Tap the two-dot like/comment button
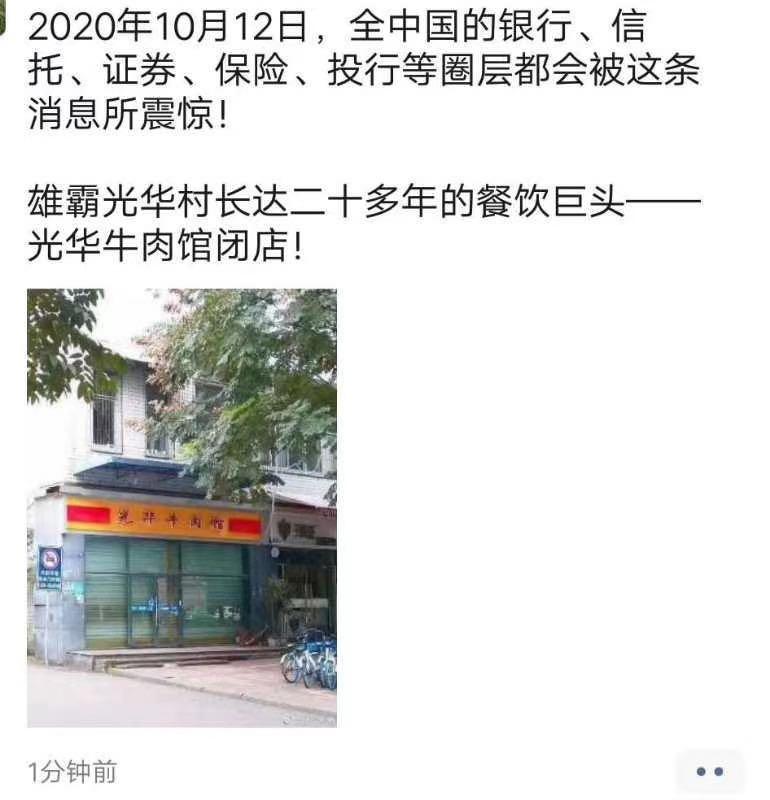This screenshot has width=770, height=800. tap(710, 771)
